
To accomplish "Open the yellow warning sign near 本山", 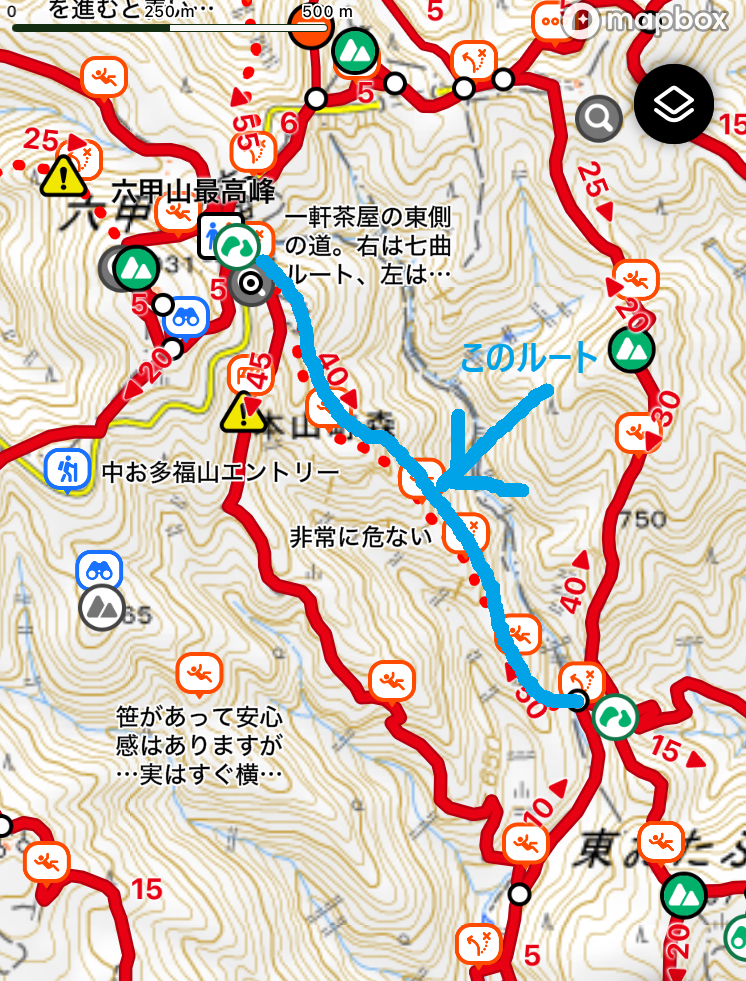I will 243,412.
